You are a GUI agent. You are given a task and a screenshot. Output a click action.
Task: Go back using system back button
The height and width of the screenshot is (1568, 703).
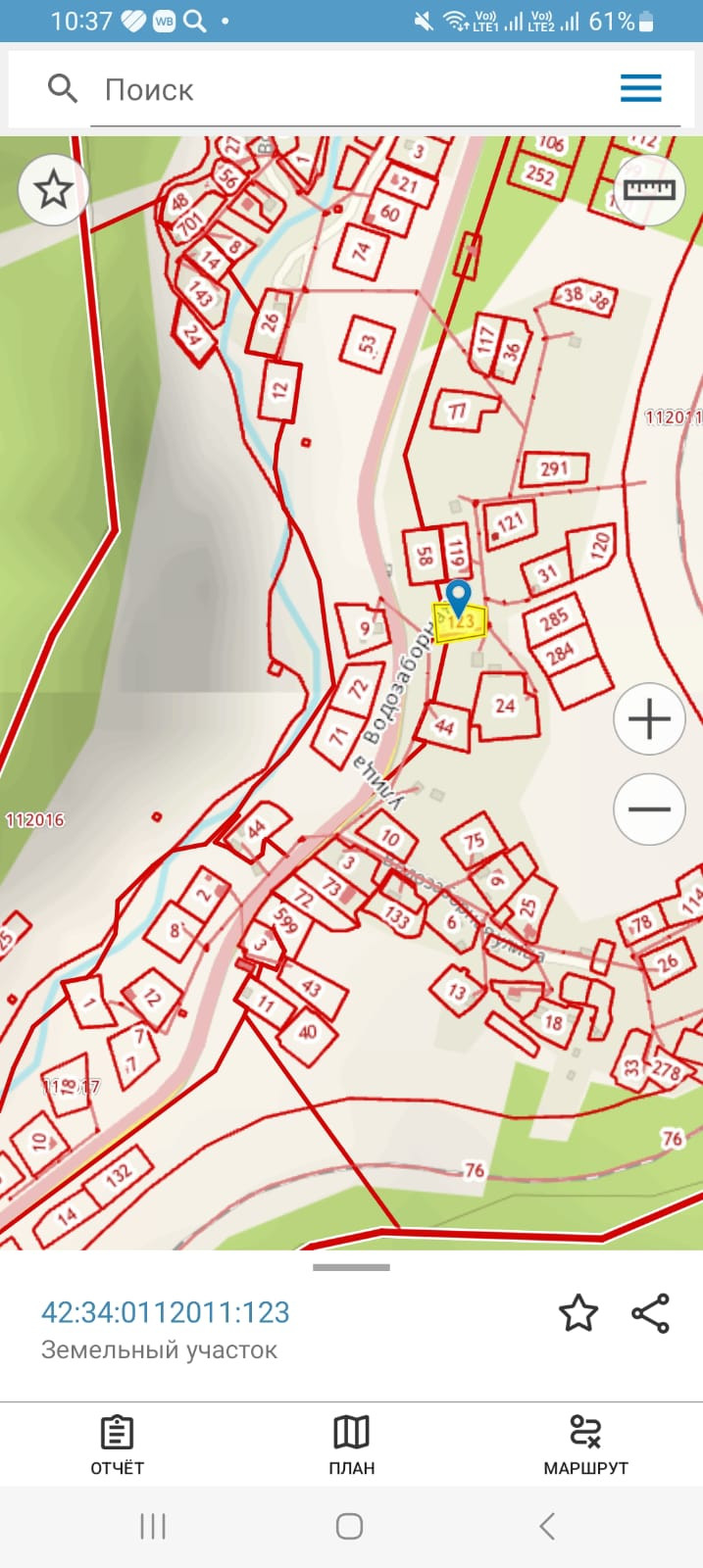tap(547, 1526)
